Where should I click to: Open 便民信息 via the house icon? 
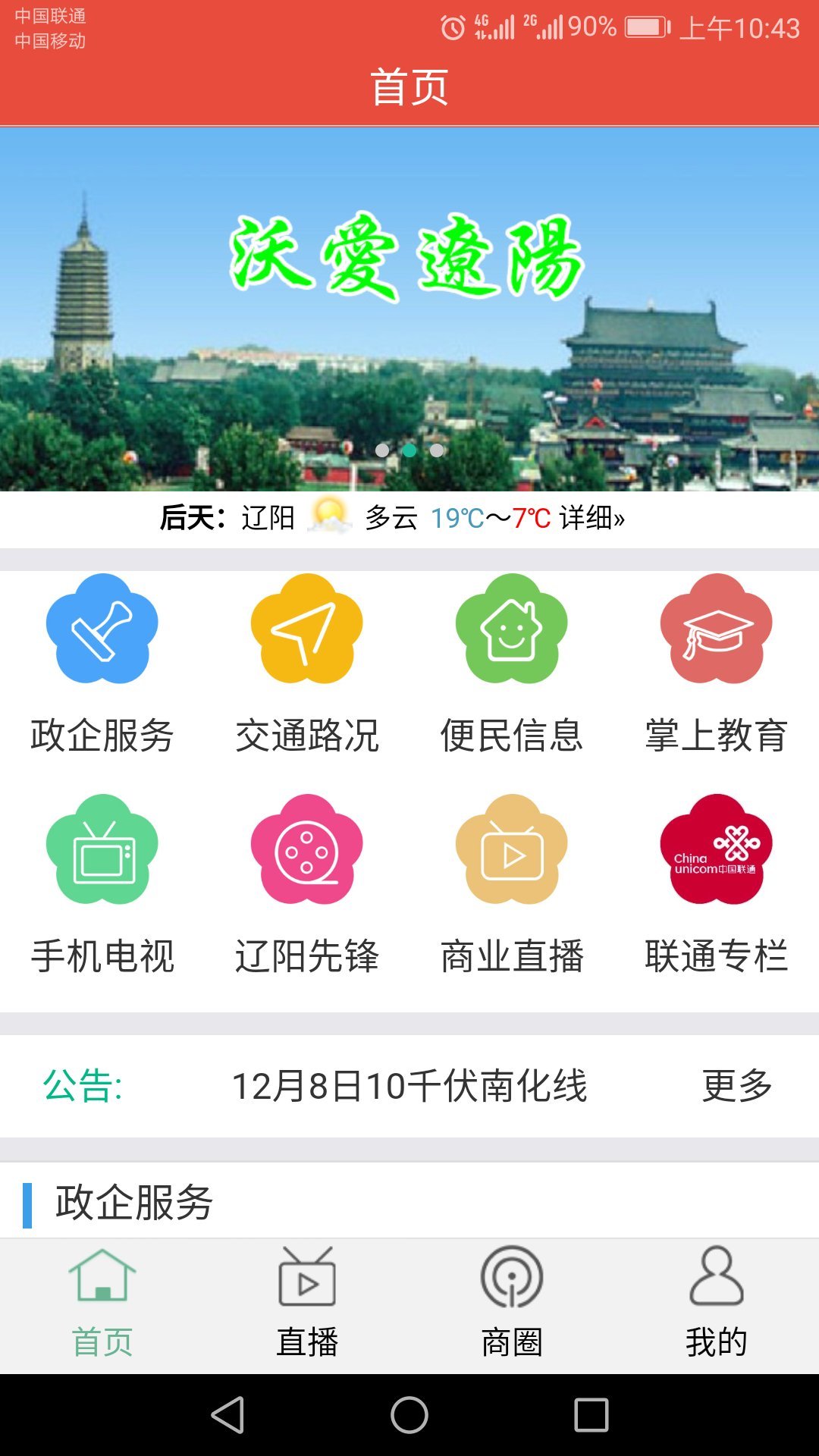click(511, 635)
